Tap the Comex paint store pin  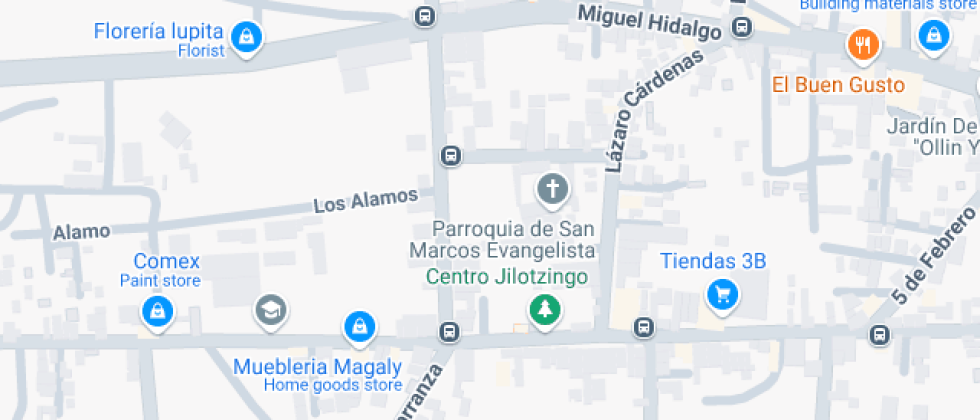click(x=158, y=311)
